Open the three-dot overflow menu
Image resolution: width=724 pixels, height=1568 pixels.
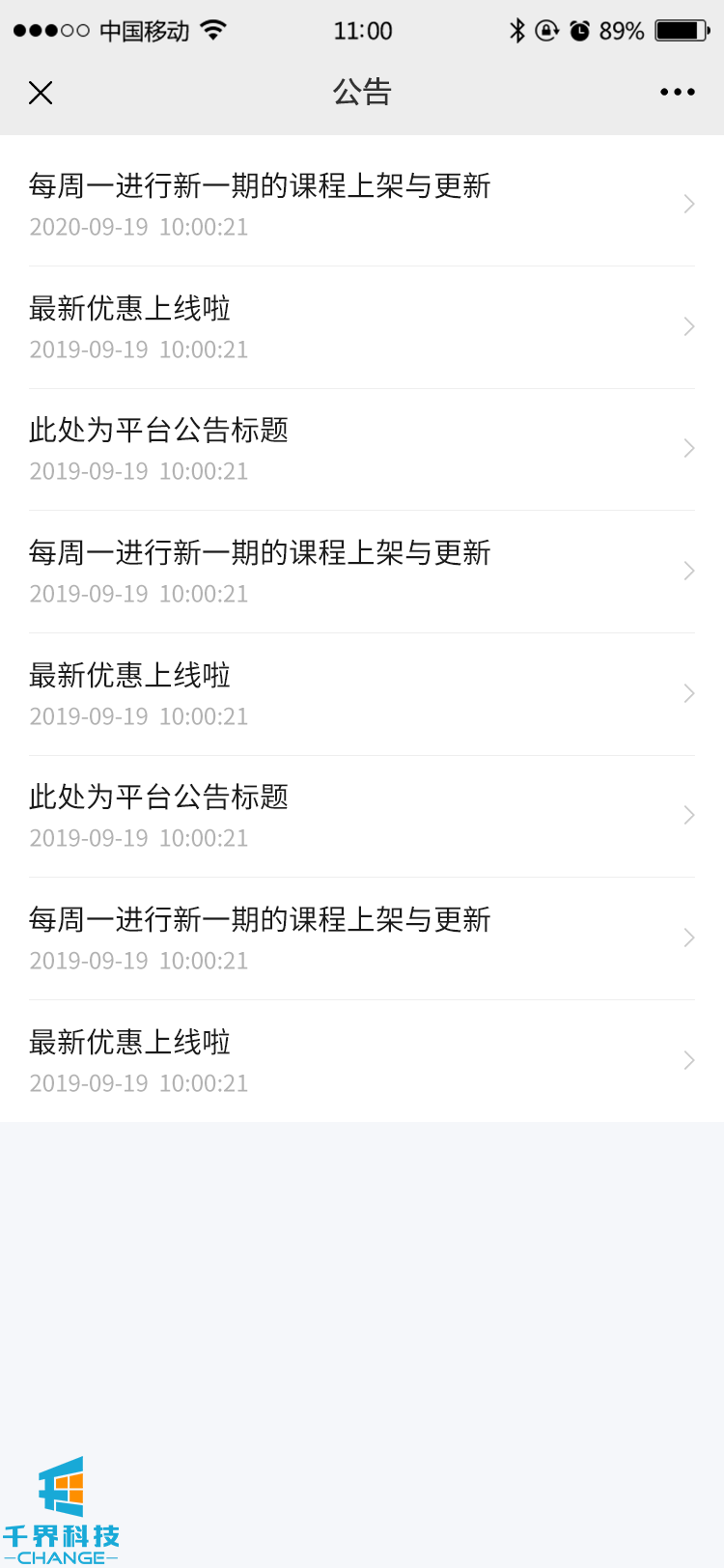[x=677, y=93]
